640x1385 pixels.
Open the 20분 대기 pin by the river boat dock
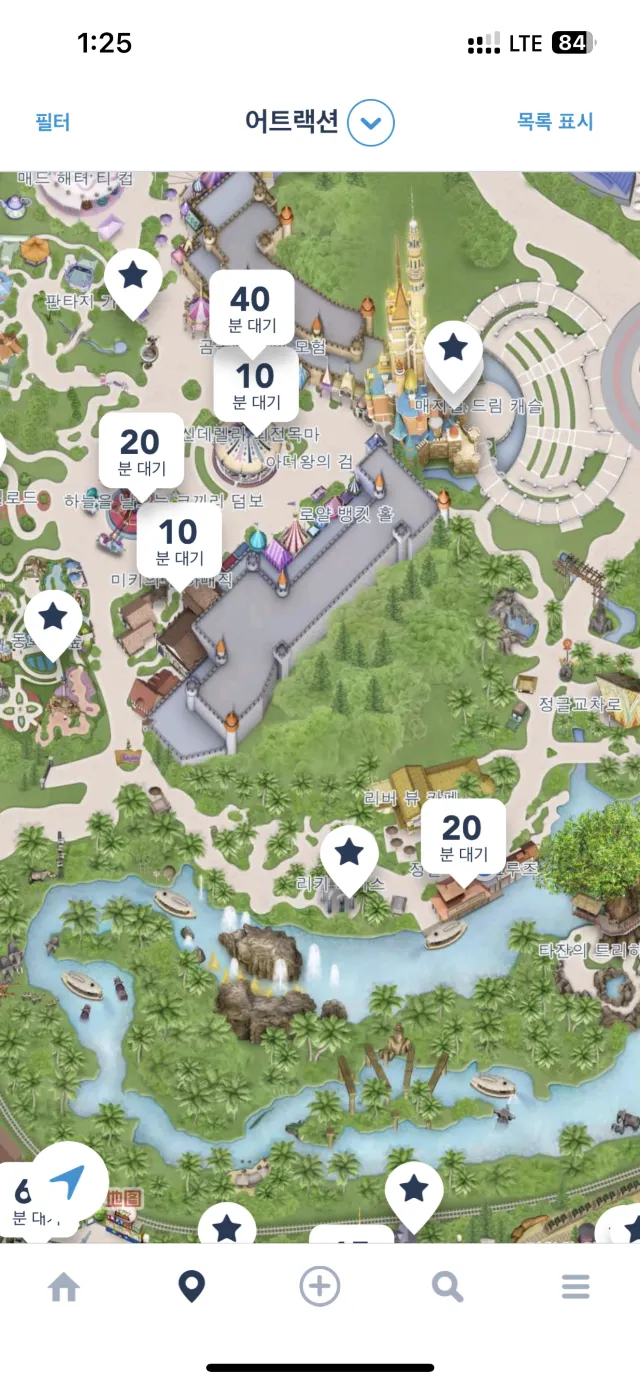(462, 837)
